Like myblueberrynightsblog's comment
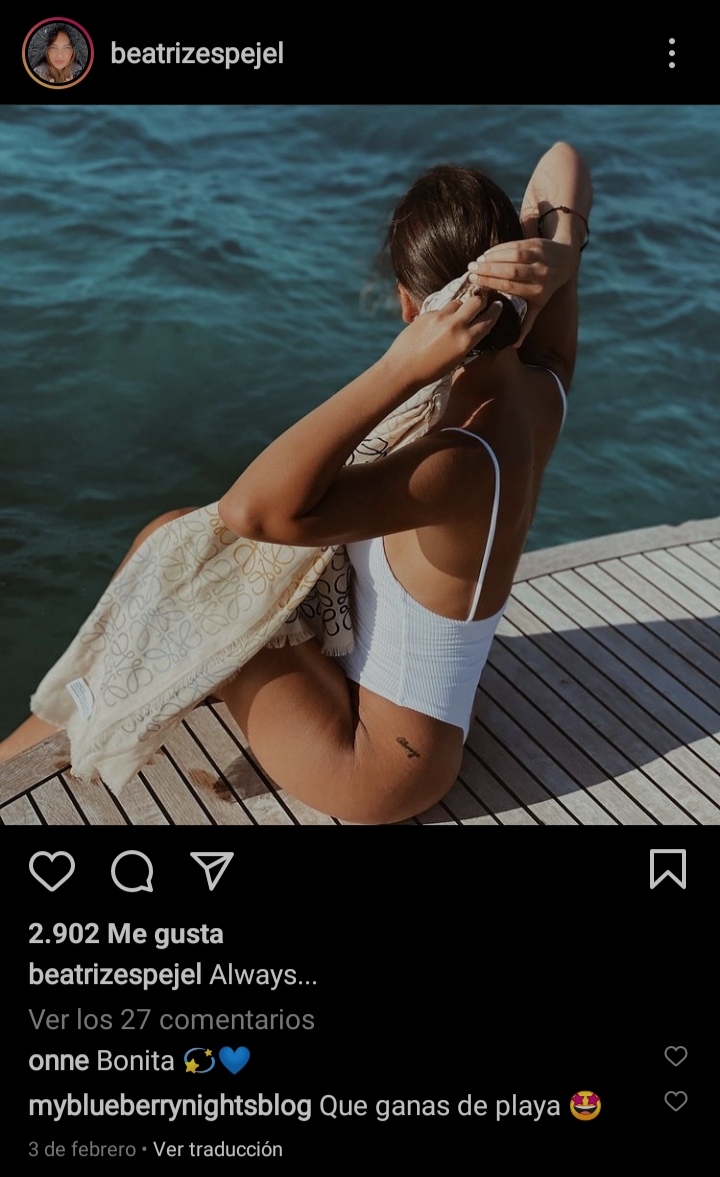Screen dimensions: 720x1177 pyautogui.click(x=676, y=1101)
